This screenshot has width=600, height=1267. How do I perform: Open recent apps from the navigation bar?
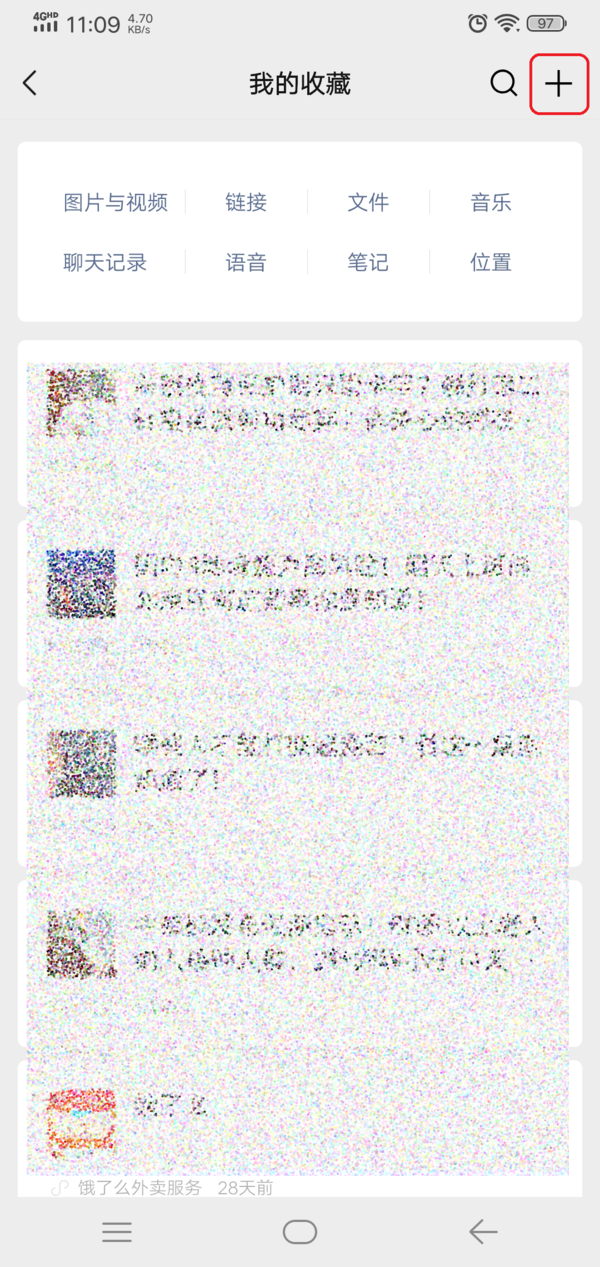(117, 1232)
